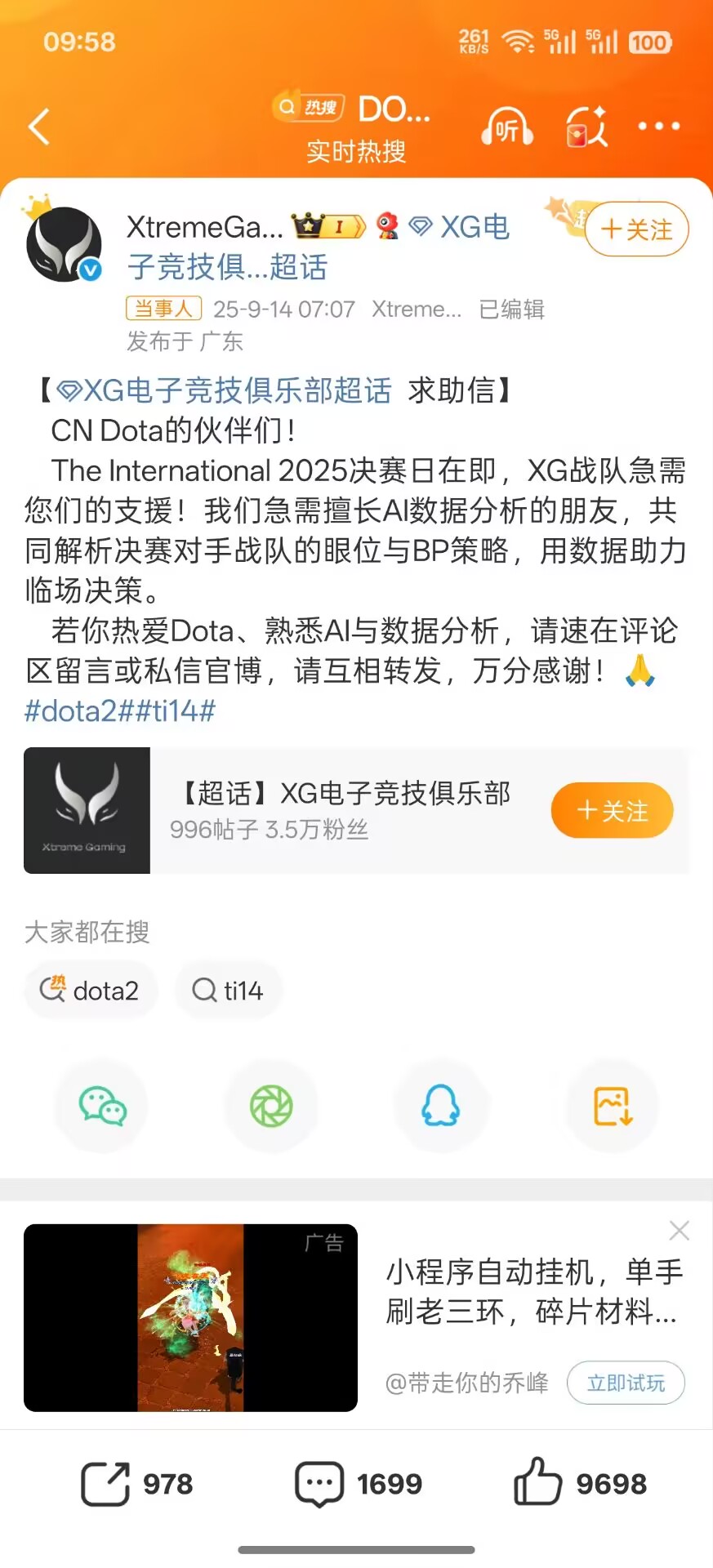Follow the super topic with orange 关注 button
The image size is (713, 1568).
[x=613, y=810]
